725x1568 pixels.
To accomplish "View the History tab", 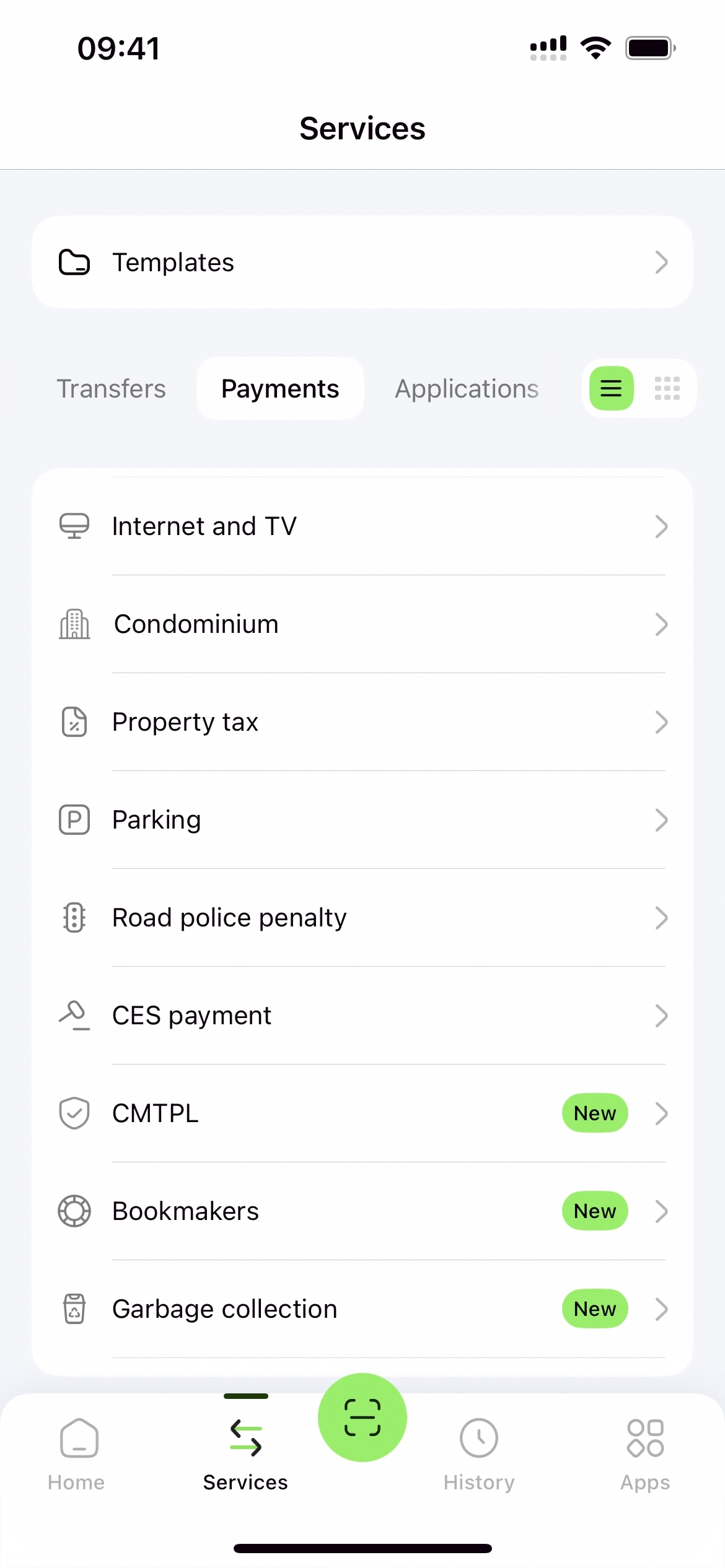I will (479, 1453).
